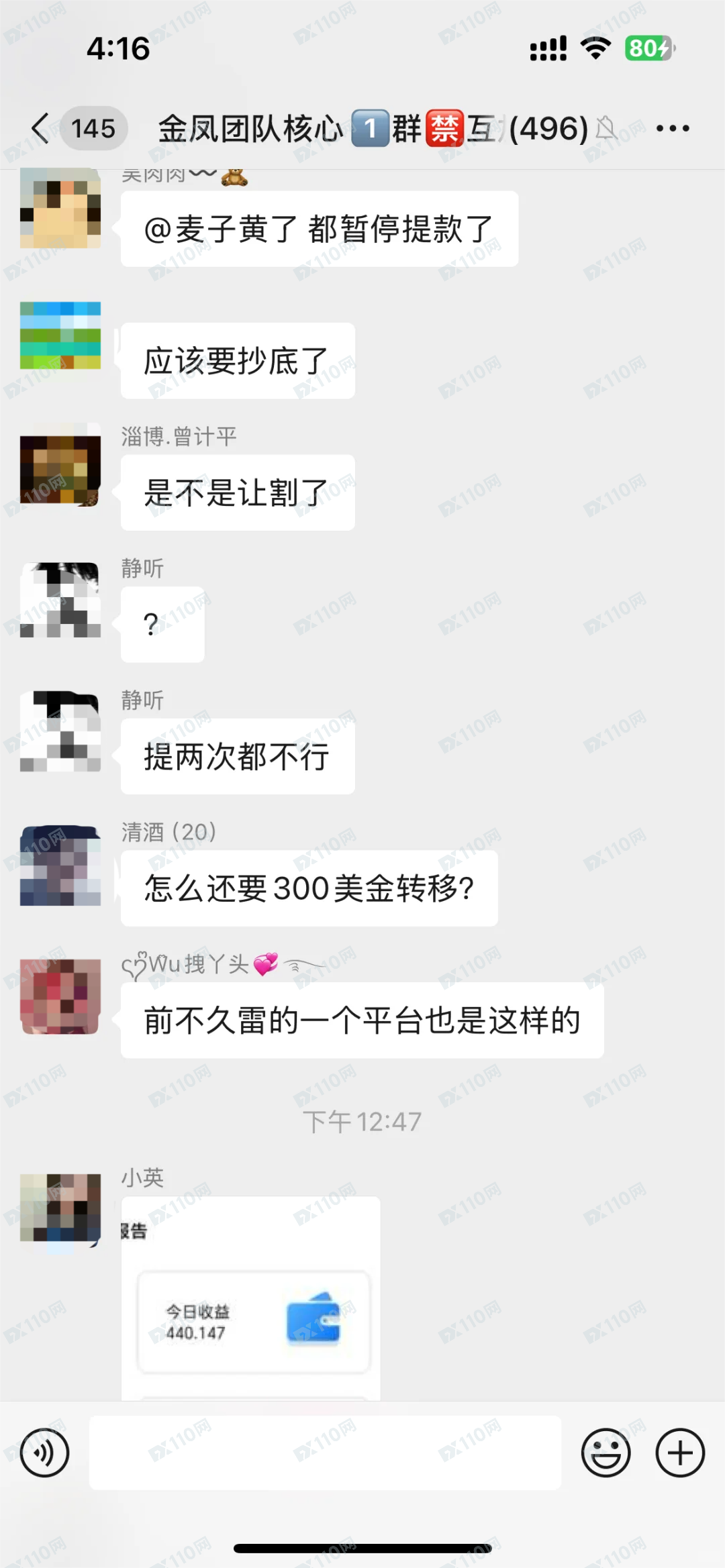Open the group chat more options

coord(673,127)
